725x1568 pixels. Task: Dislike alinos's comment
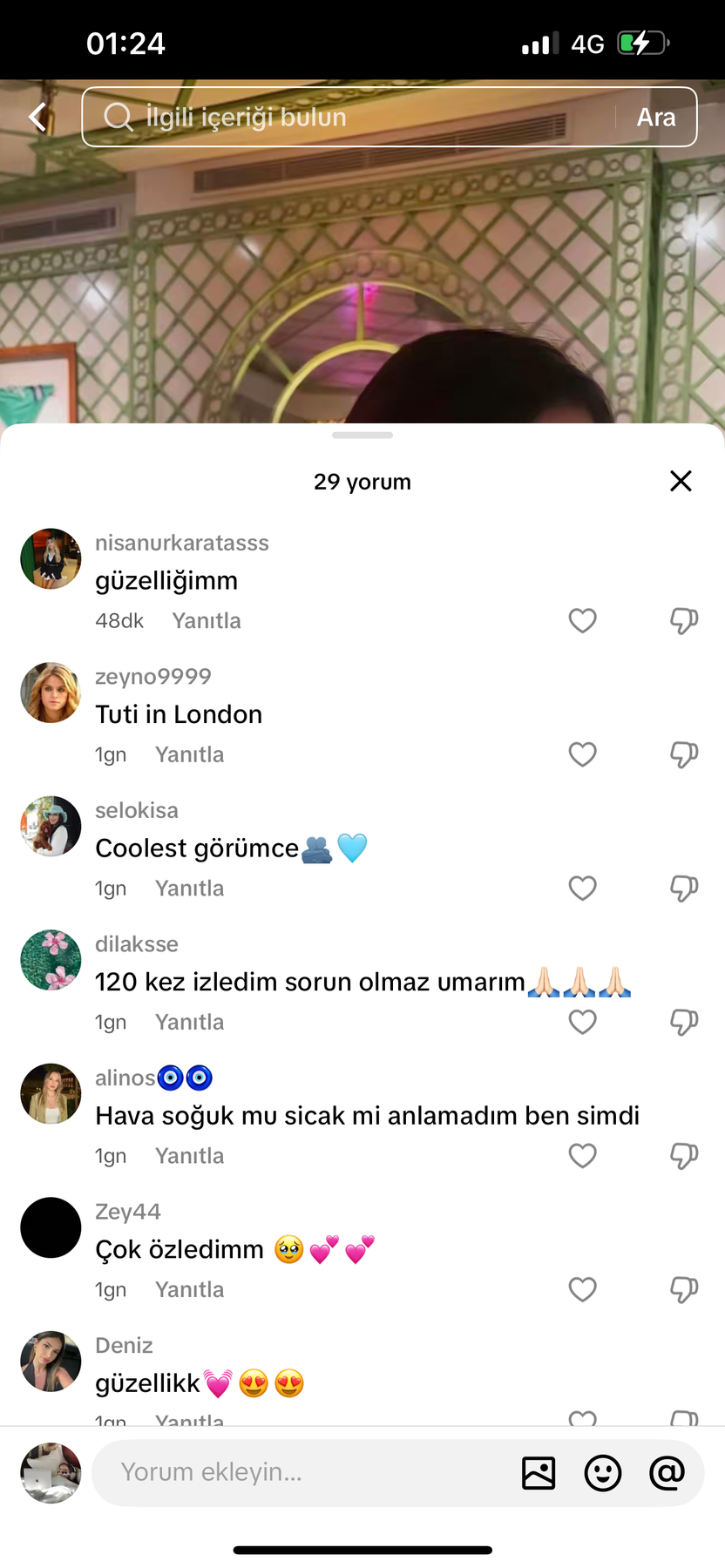click(x=684, y=1156)
